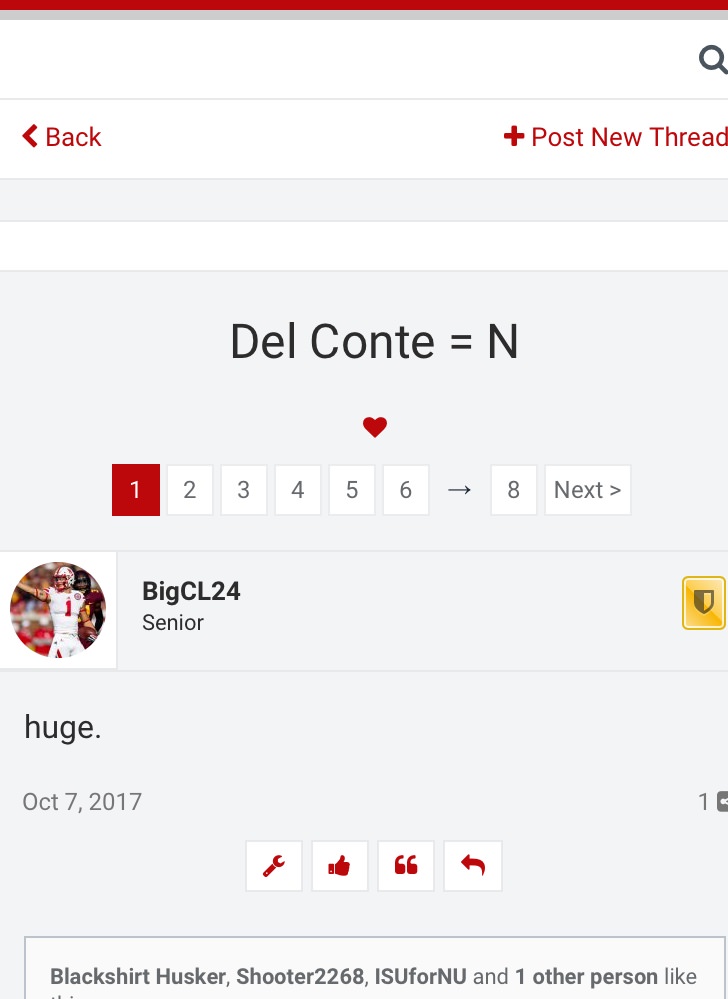Open BigCL24's profile avatar
This screenshot has height=999, width=728.
click(58, 609)
